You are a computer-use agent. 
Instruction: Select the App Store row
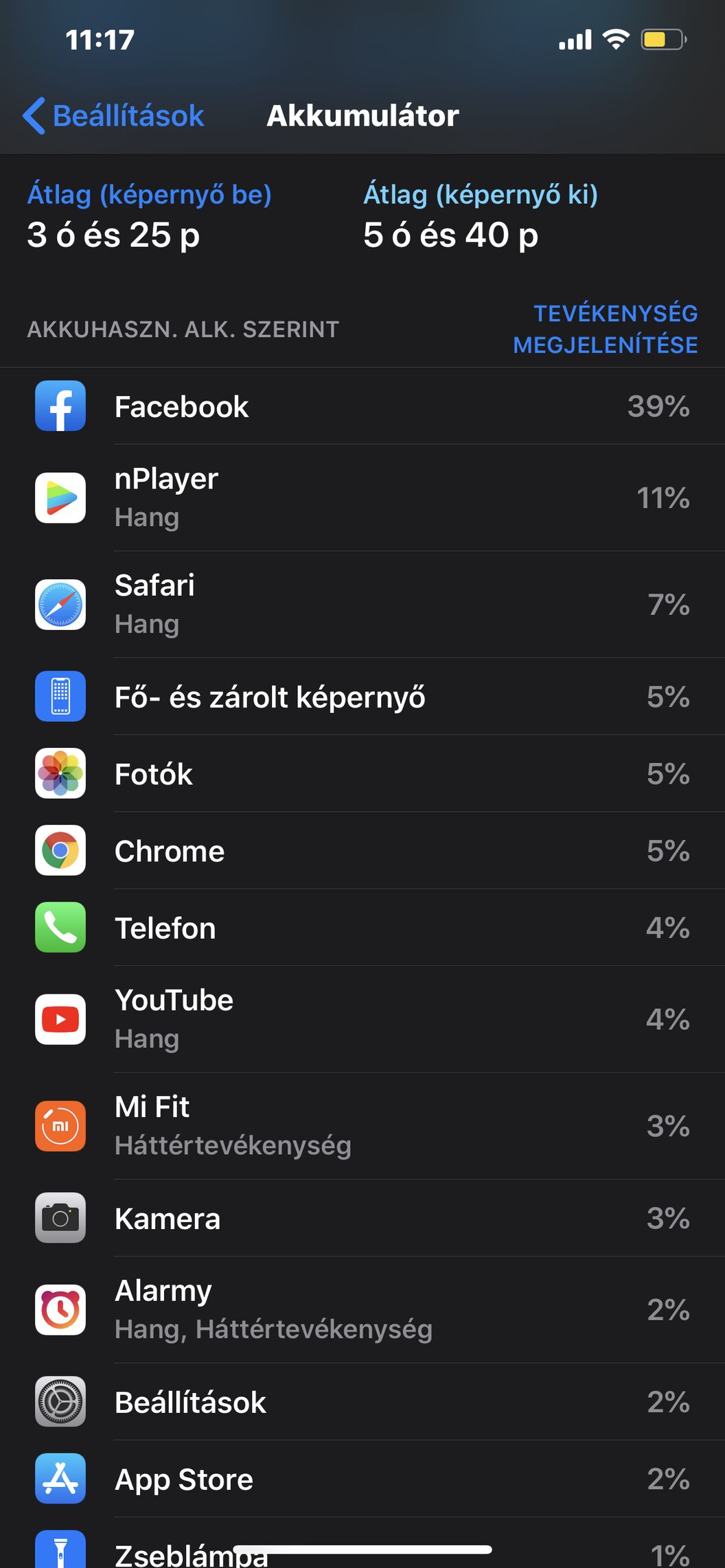pyautogui.click(x=362, y=1479)
